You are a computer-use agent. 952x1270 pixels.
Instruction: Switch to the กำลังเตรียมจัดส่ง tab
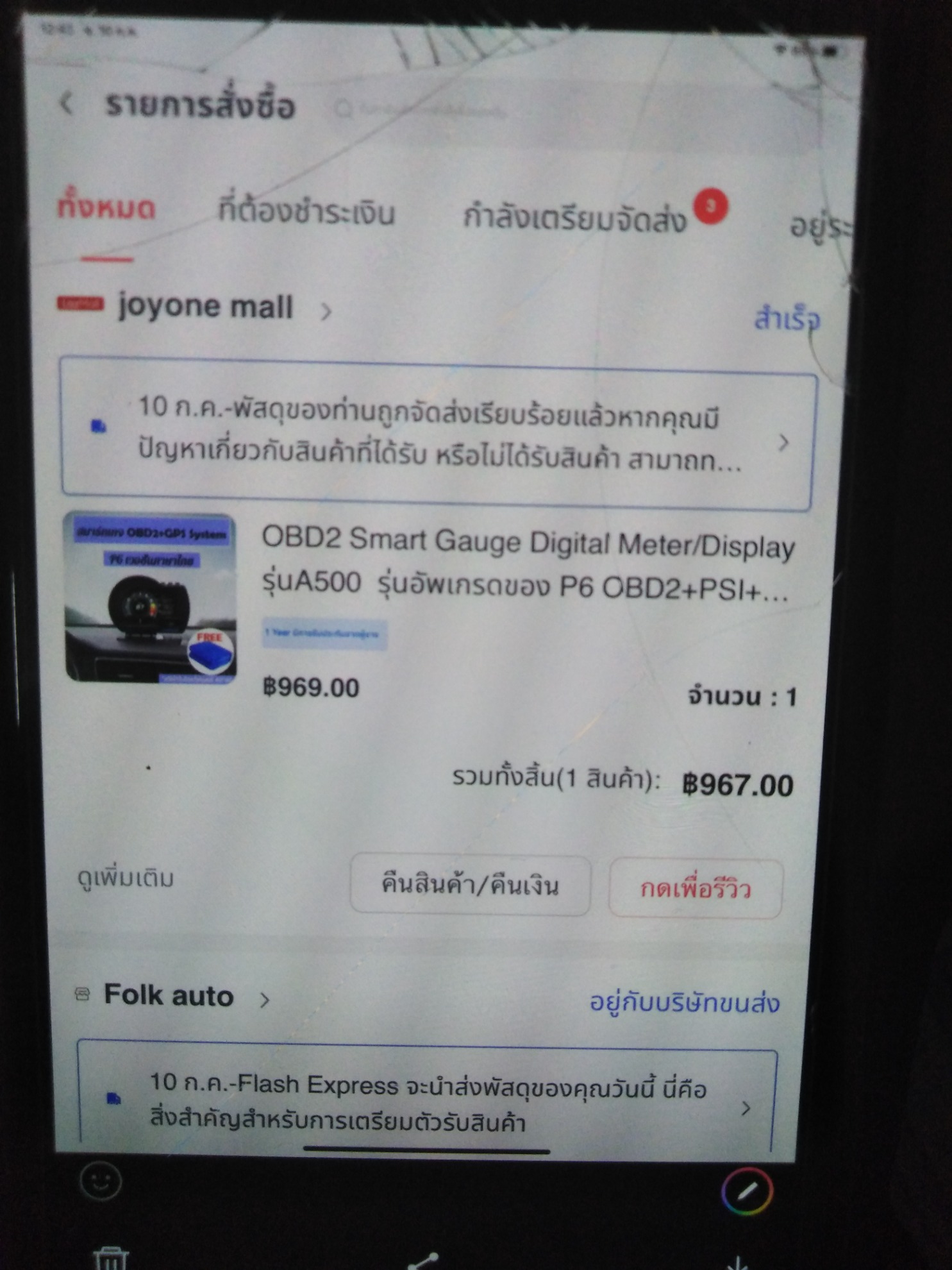point(574,218)
